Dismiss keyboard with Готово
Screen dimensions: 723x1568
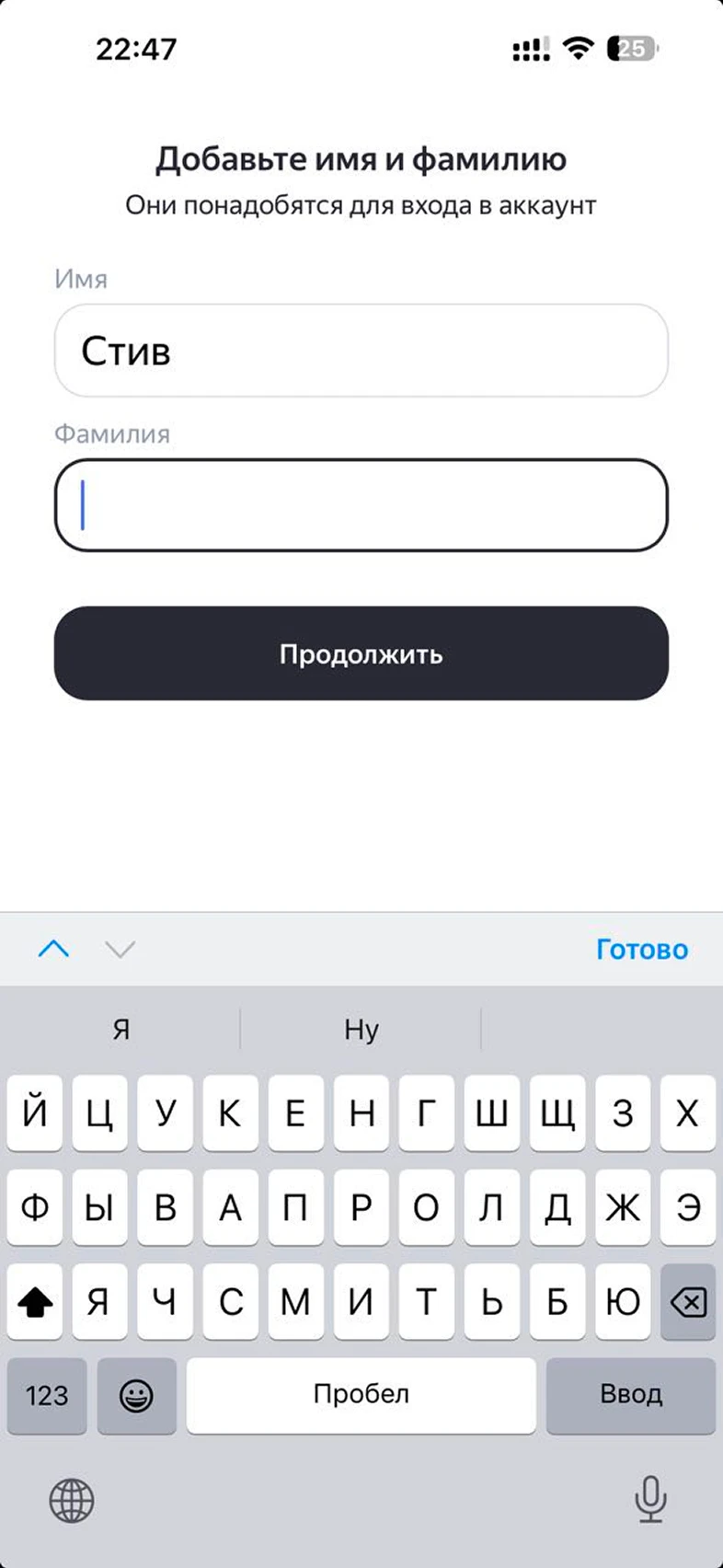click(641, 949)
